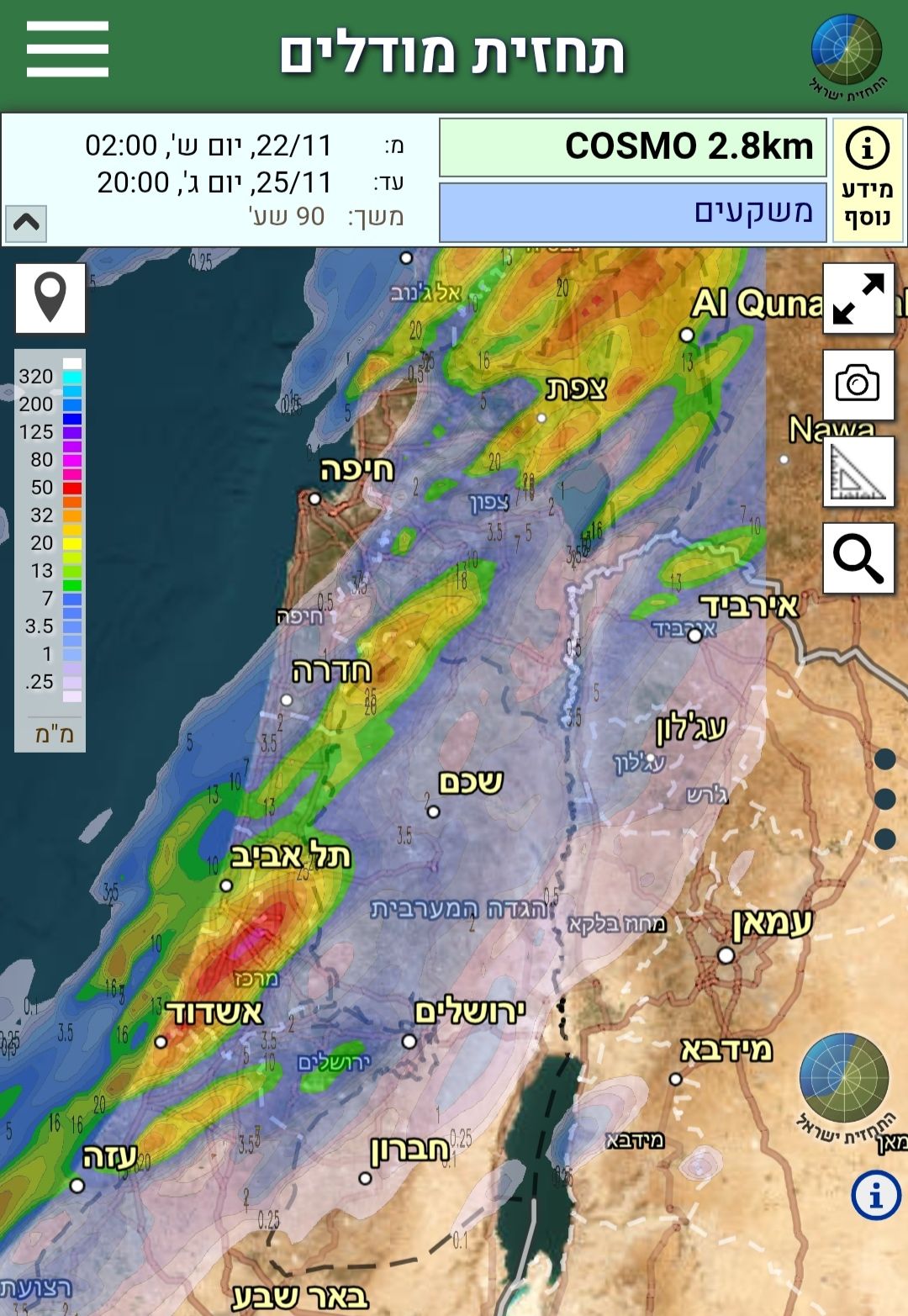
Task: Open the משקעים parameter selector
Action: point(632,212)
